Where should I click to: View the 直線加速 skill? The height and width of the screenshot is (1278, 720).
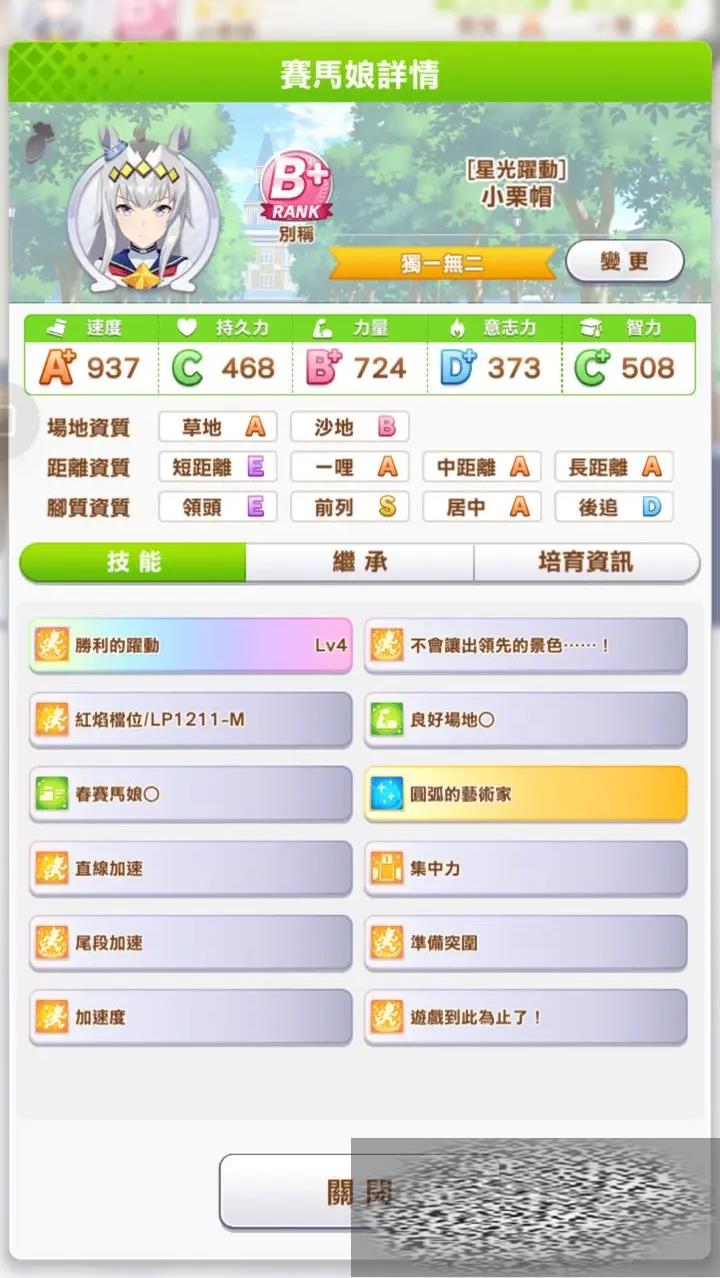191,869
